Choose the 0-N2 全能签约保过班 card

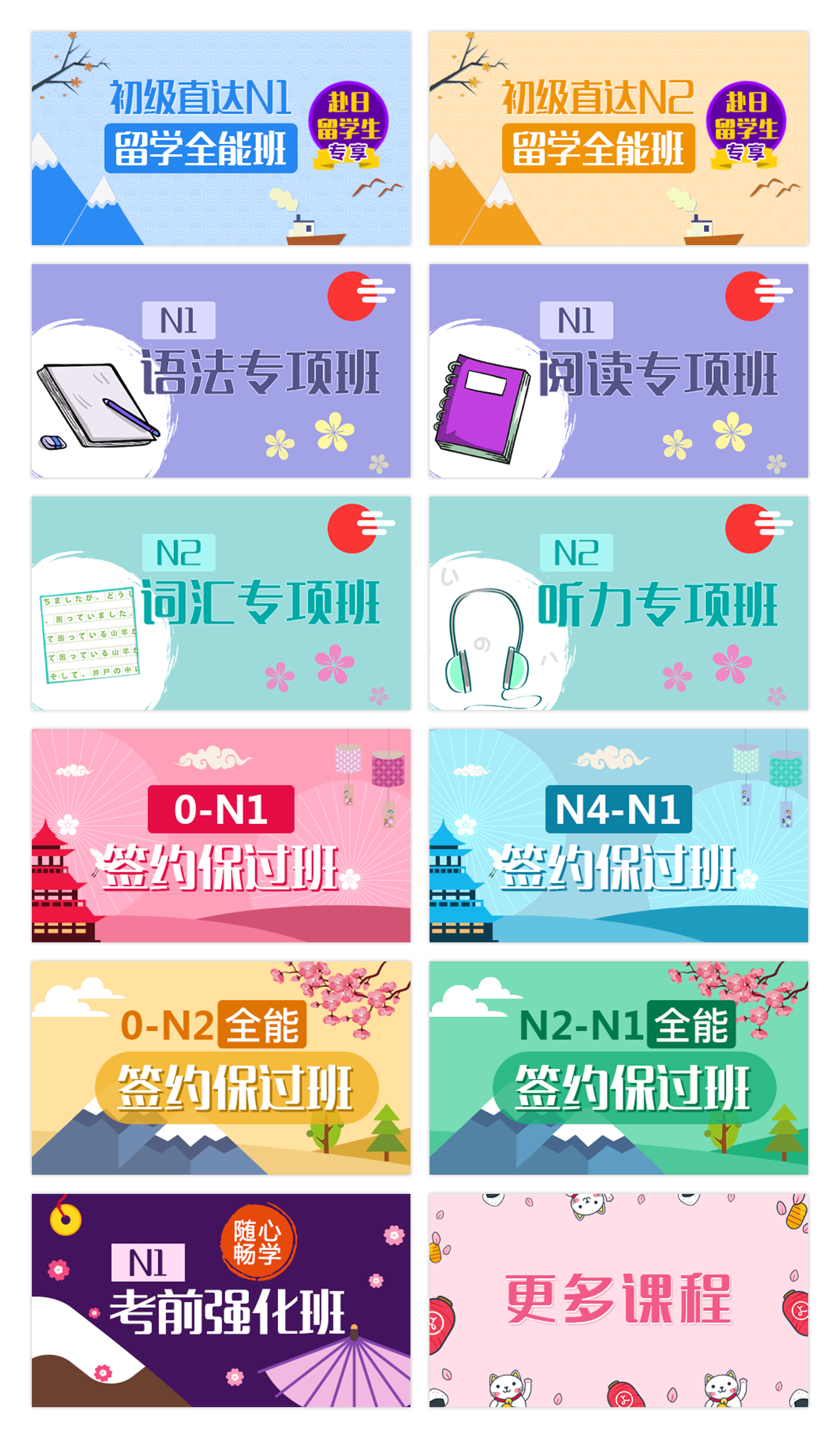pyautogui.click(x=221, y=1068)
